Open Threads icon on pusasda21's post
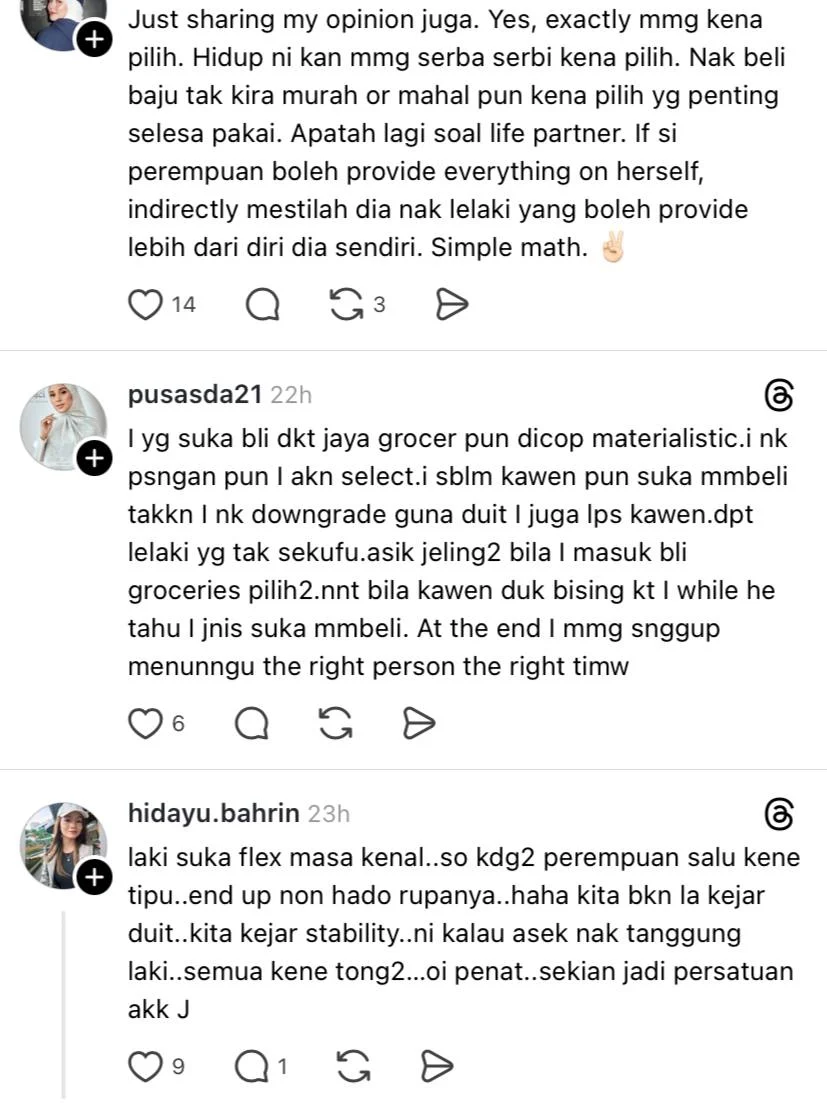The image size is (827, 1108). (778, 398)
